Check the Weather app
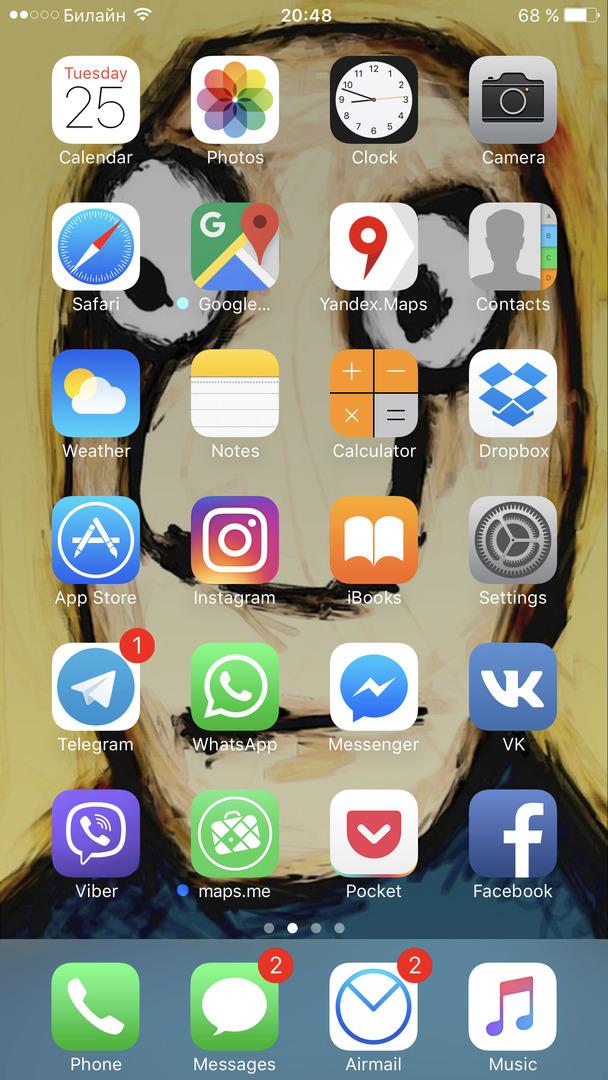This screenshot has width=608, height=1080. pyautogui.click(x=96, y=394)
